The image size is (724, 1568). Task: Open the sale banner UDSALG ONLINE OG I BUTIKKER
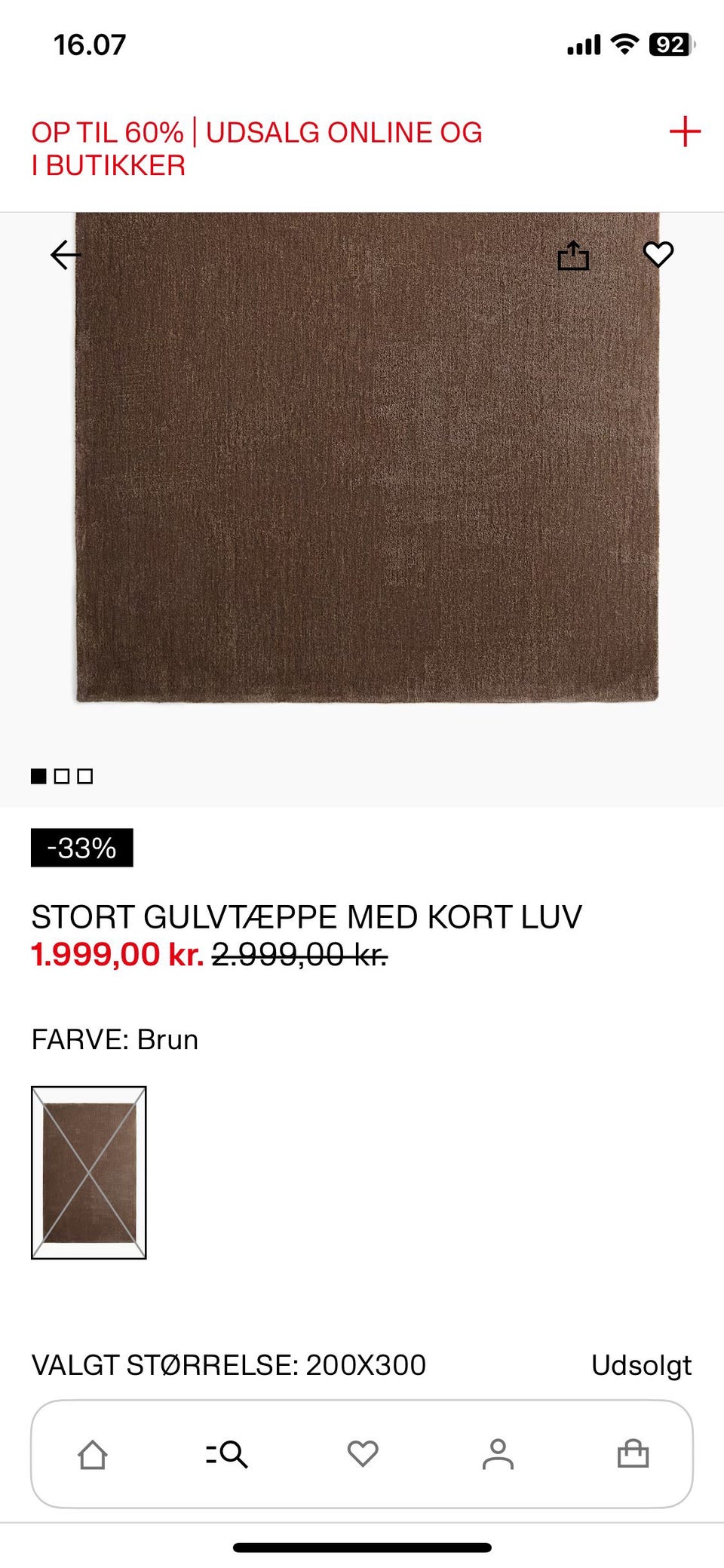(x=256, y=148)
